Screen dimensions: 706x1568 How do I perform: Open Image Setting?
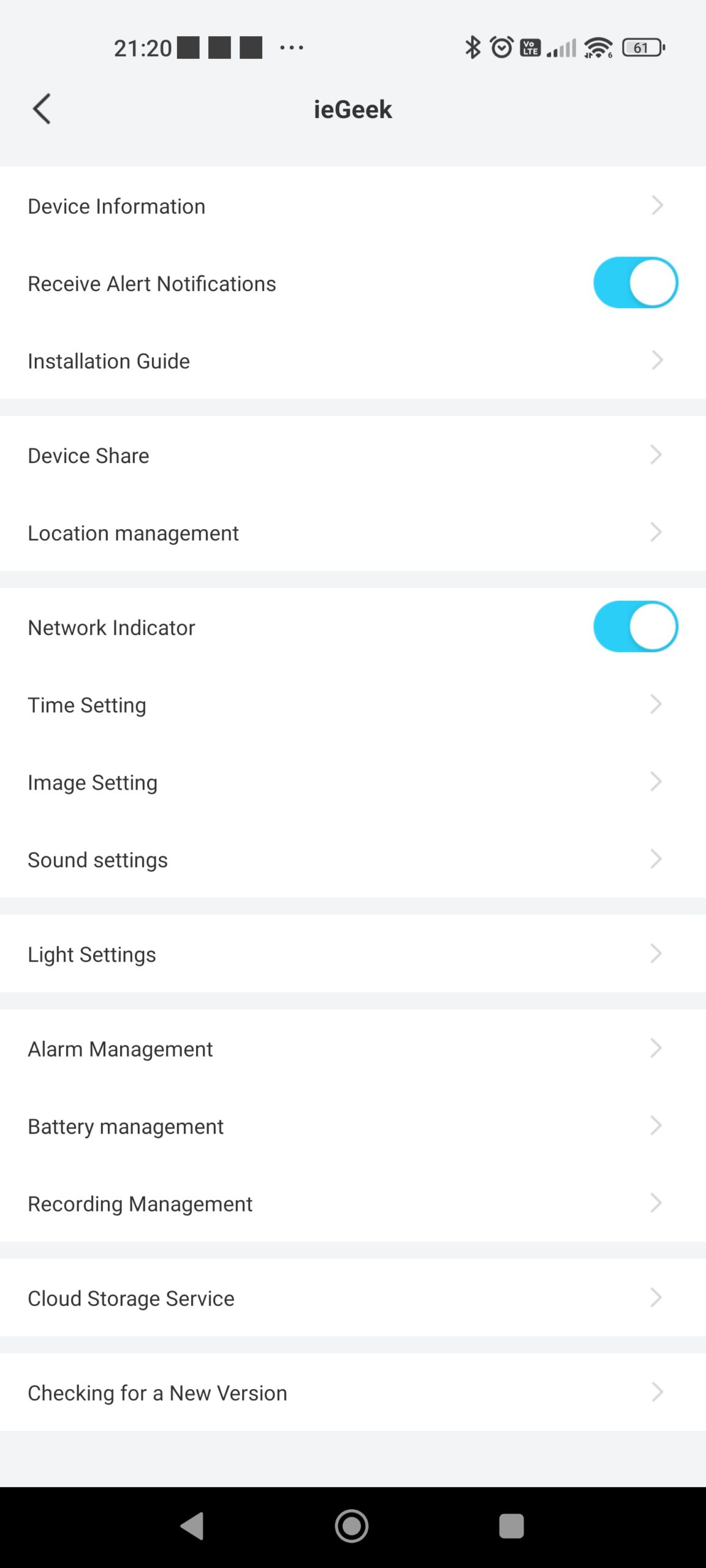[353, 782]
